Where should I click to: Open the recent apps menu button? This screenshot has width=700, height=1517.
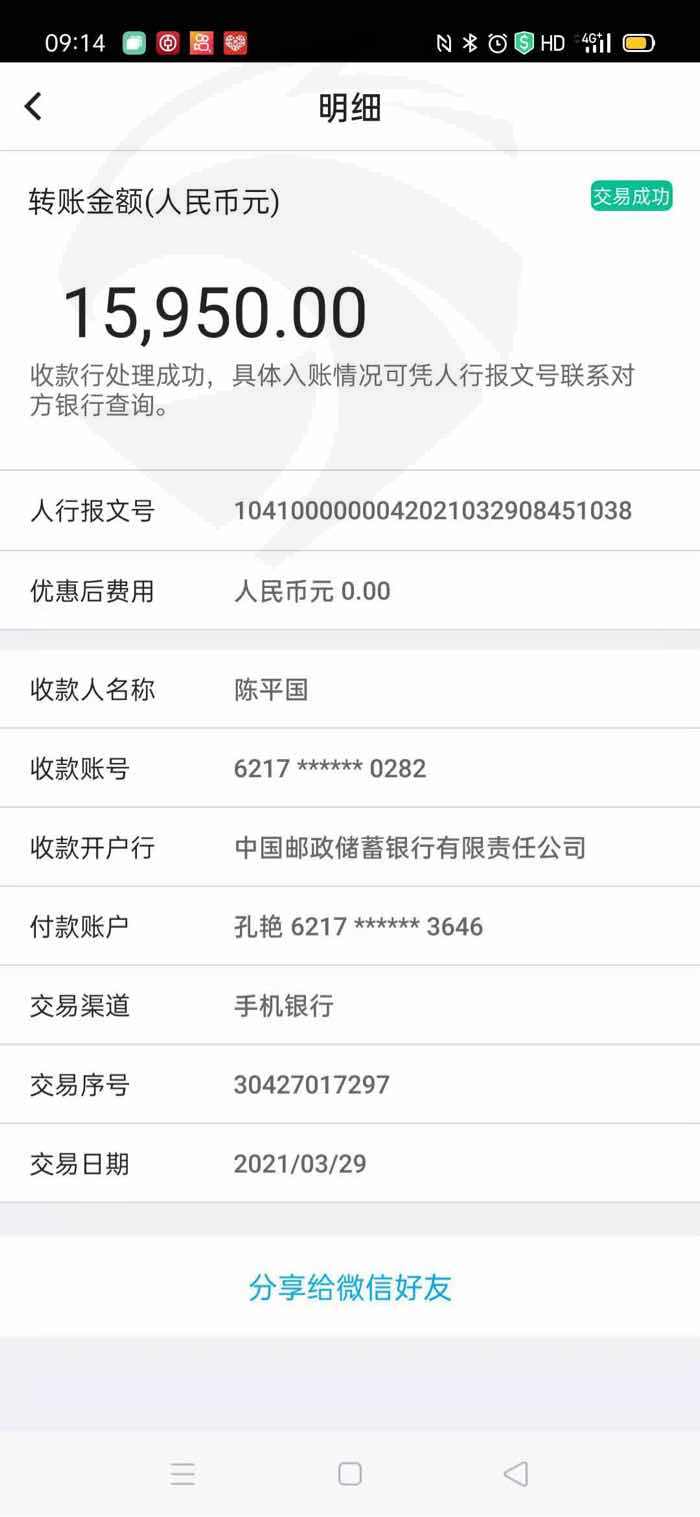[x=183, y=1473]
